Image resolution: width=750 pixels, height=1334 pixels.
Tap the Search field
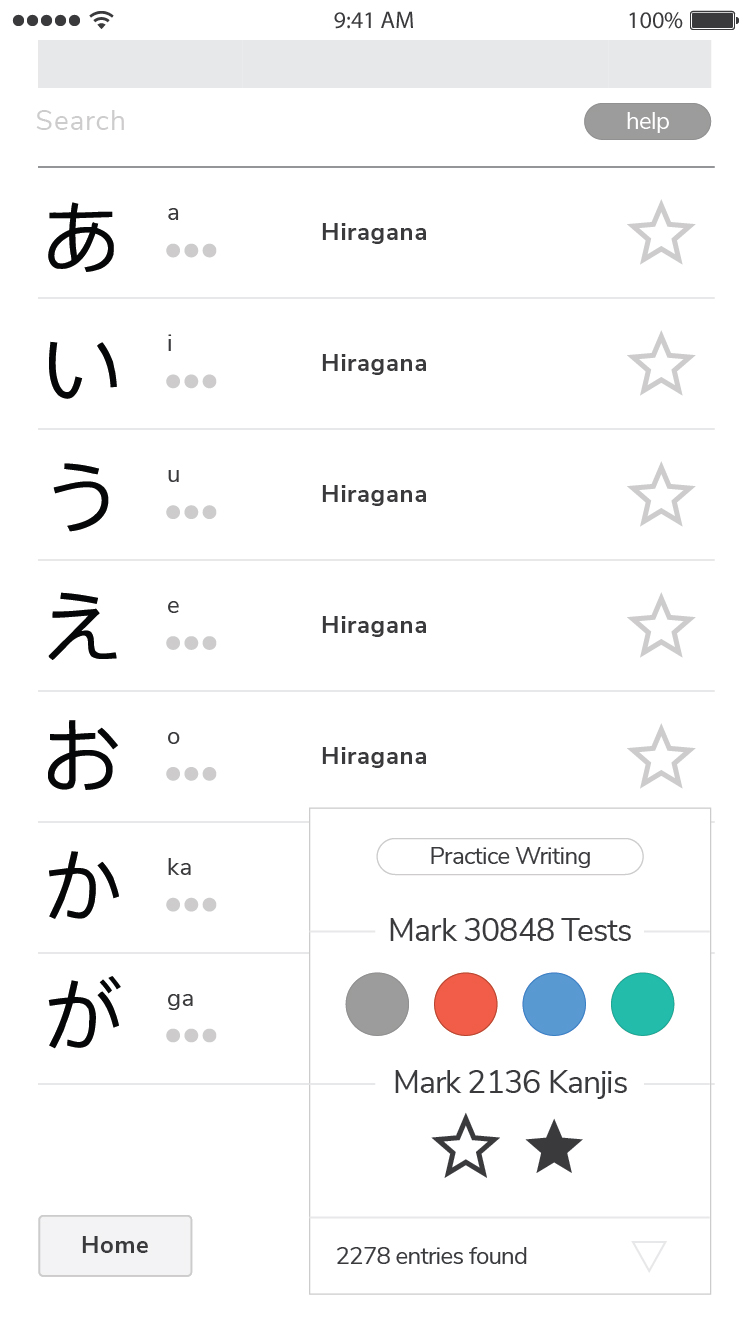pos(300,122)
